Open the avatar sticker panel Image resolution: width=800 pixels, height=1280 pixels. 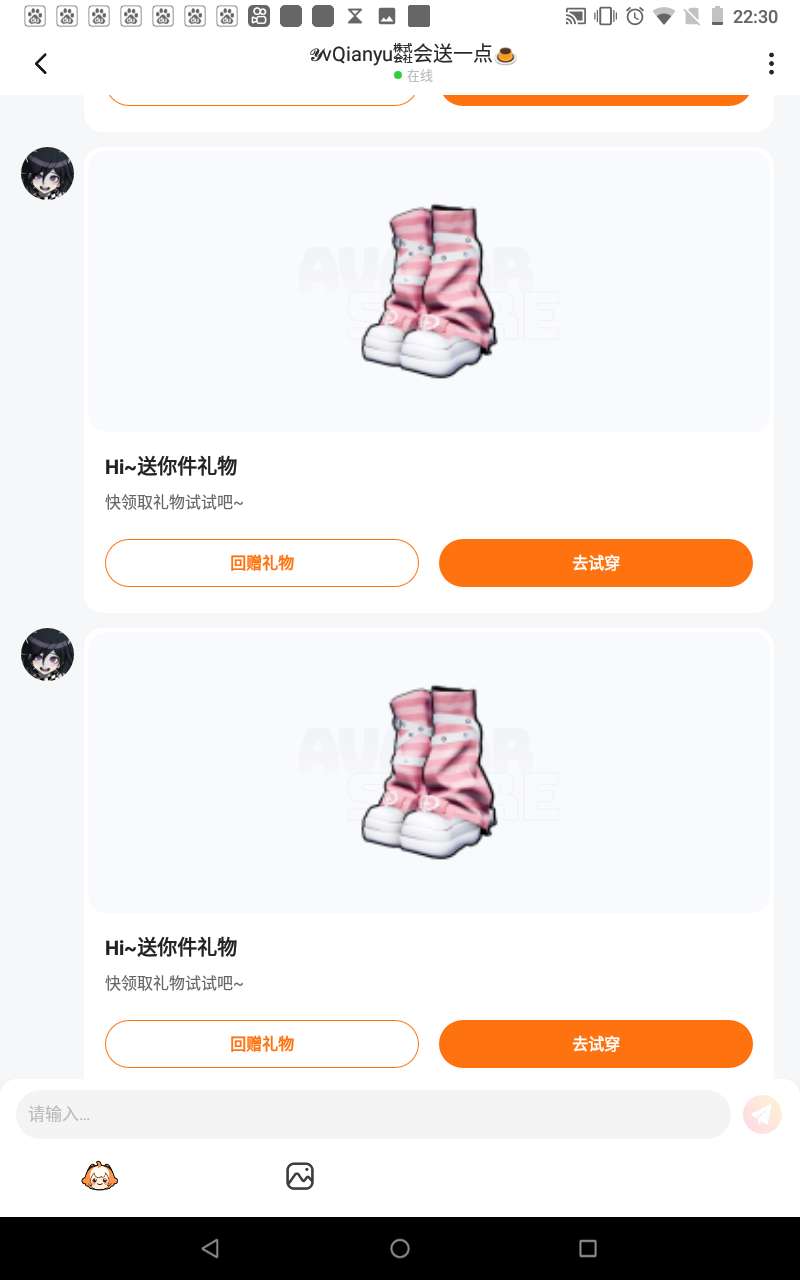(x=99, y=1176)
